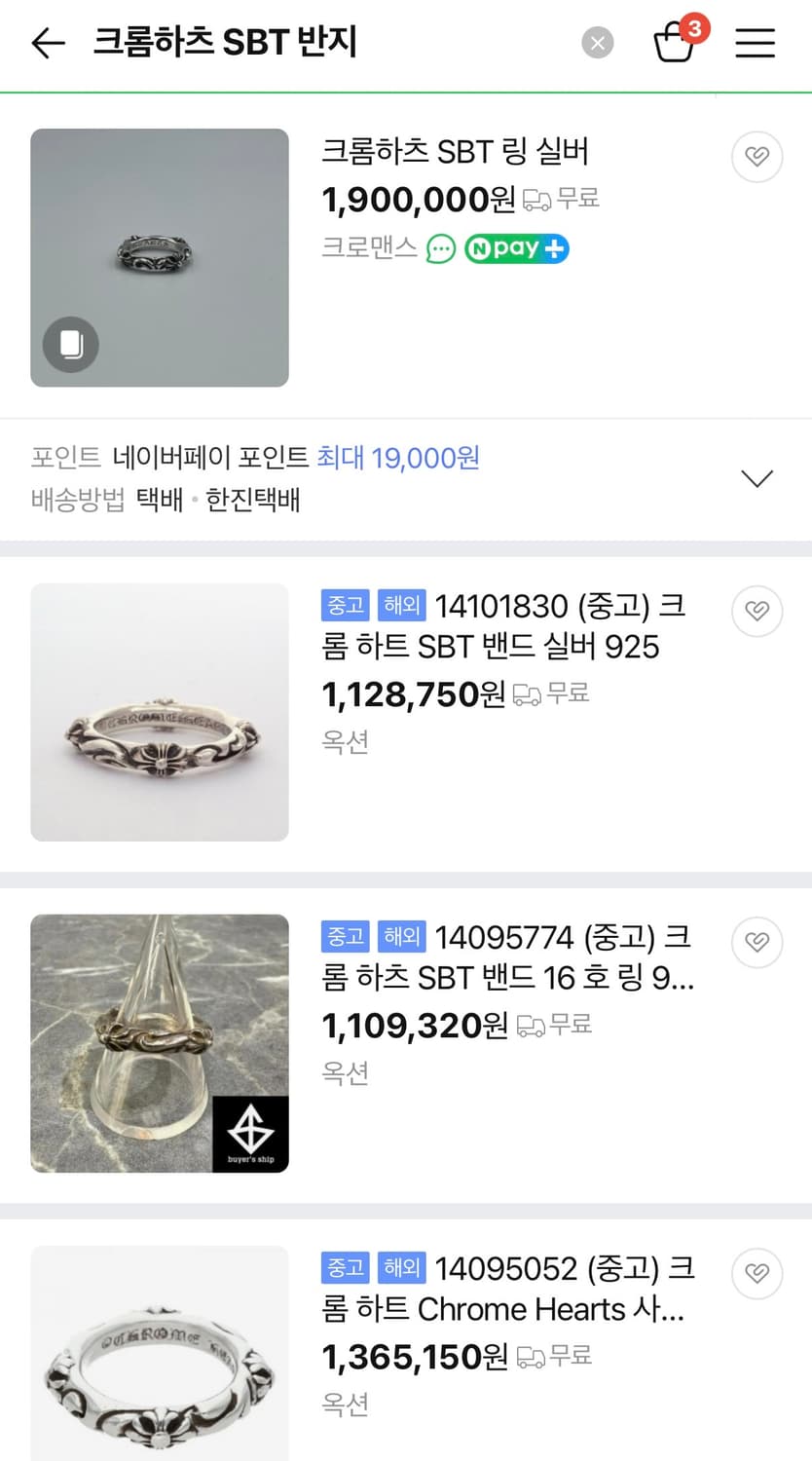Open the 중고 filter badge on second listing

click(x=345, y=606)
